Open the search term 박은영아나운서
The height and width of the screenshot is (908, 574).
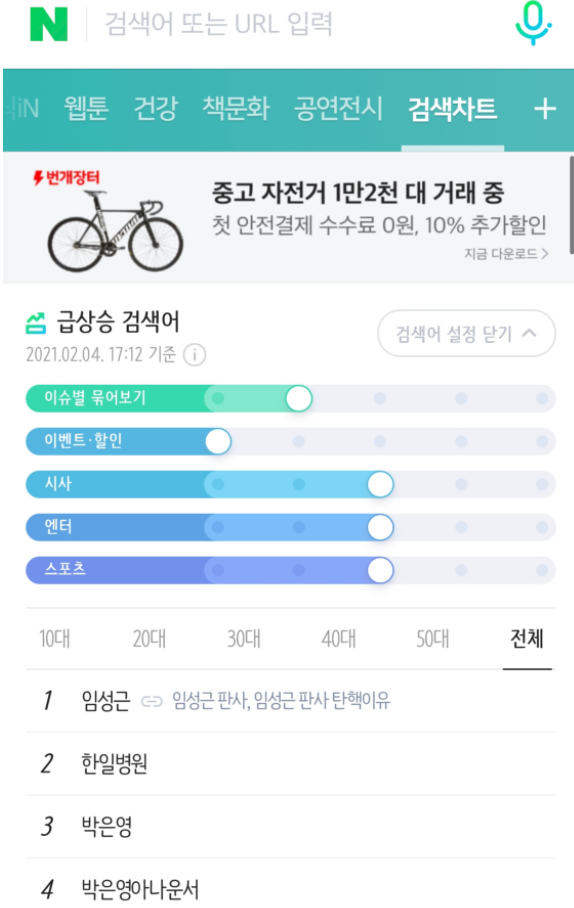140,889
